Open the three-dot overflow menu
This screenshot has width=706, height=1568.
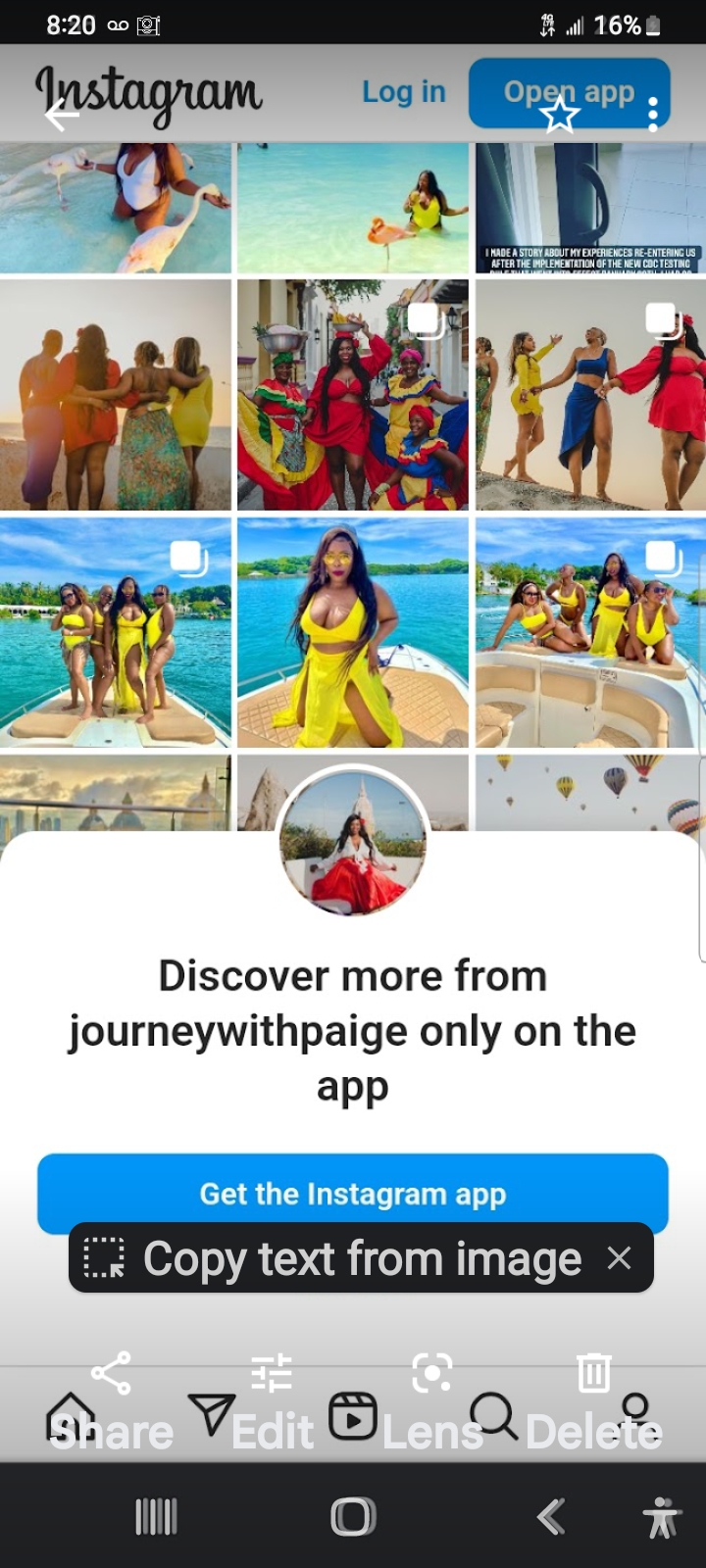point(653,115)
